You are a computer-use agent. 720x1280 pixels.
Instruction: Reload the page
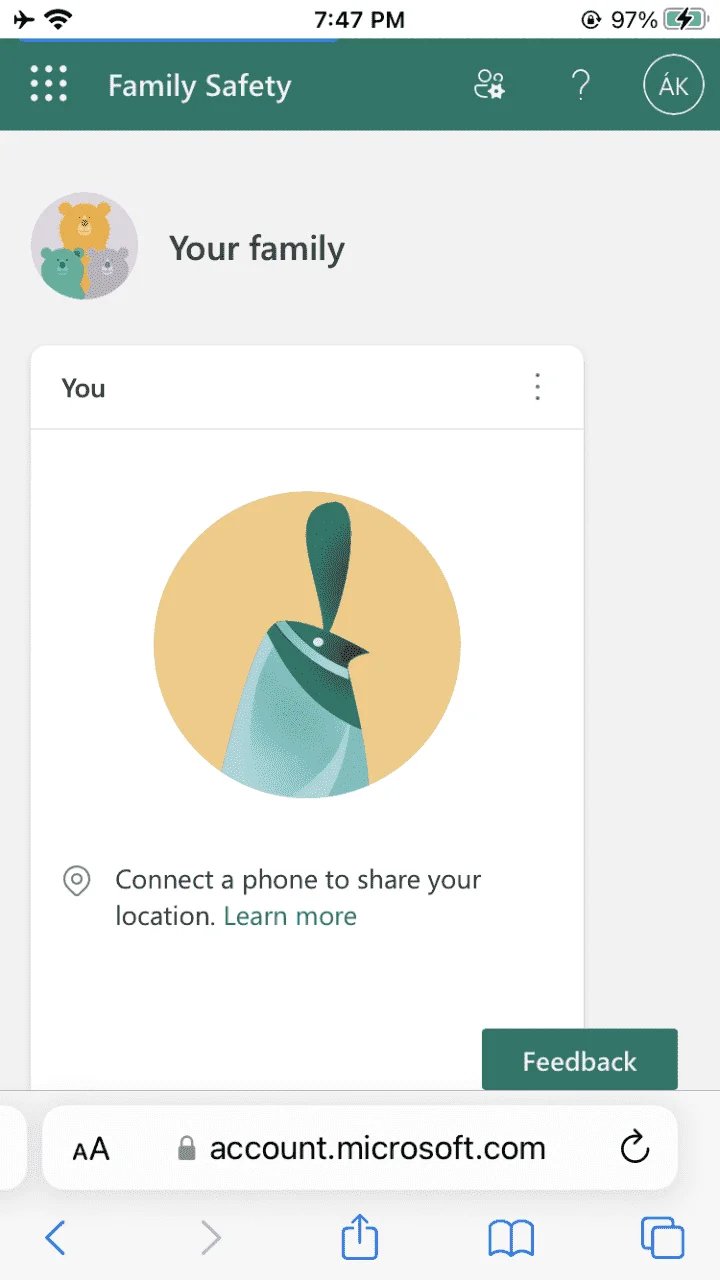635,1148
